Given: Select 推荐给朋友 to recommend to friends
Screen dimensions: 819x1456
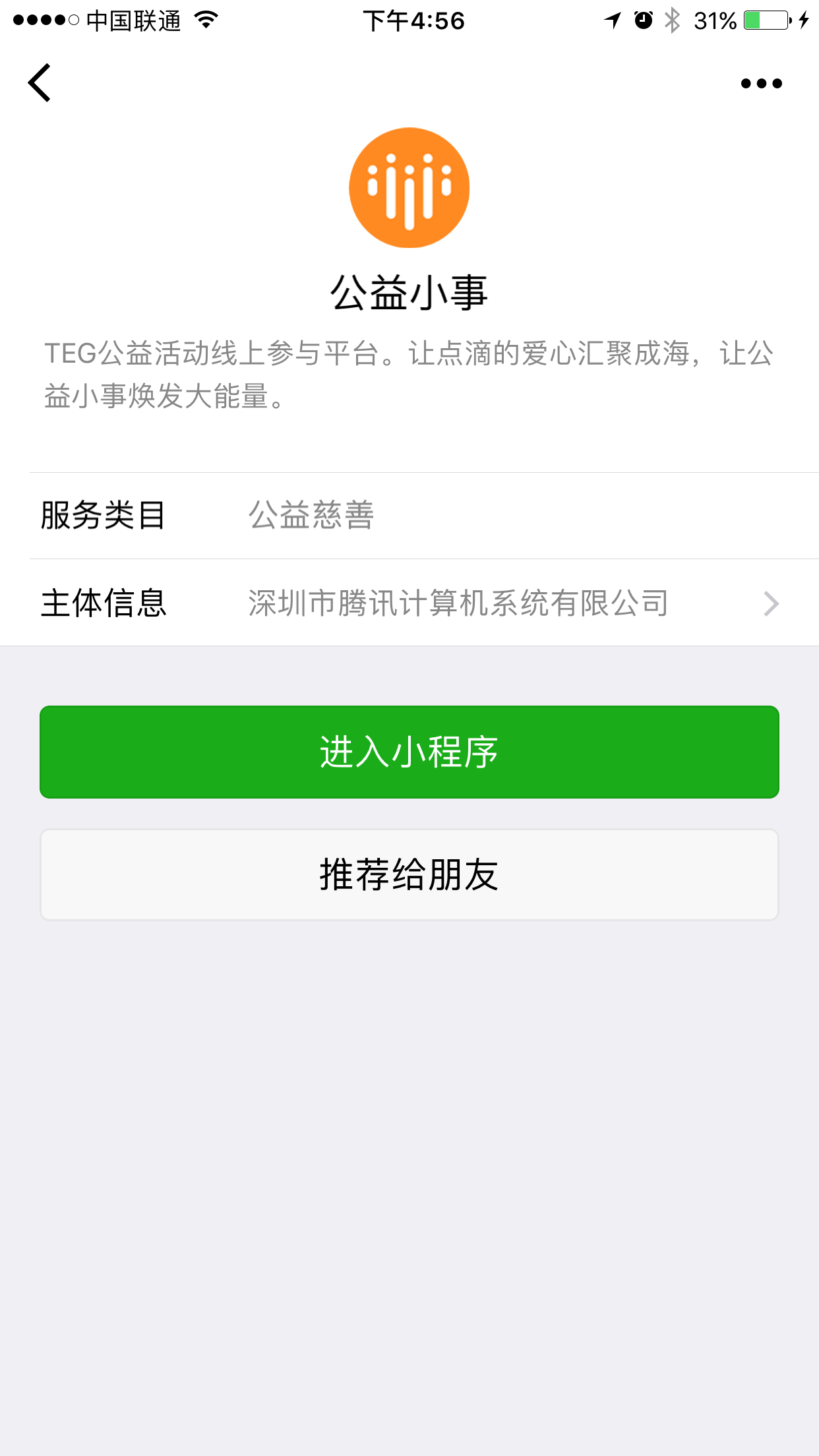Looking at the screenshot, I should (409, 874).
